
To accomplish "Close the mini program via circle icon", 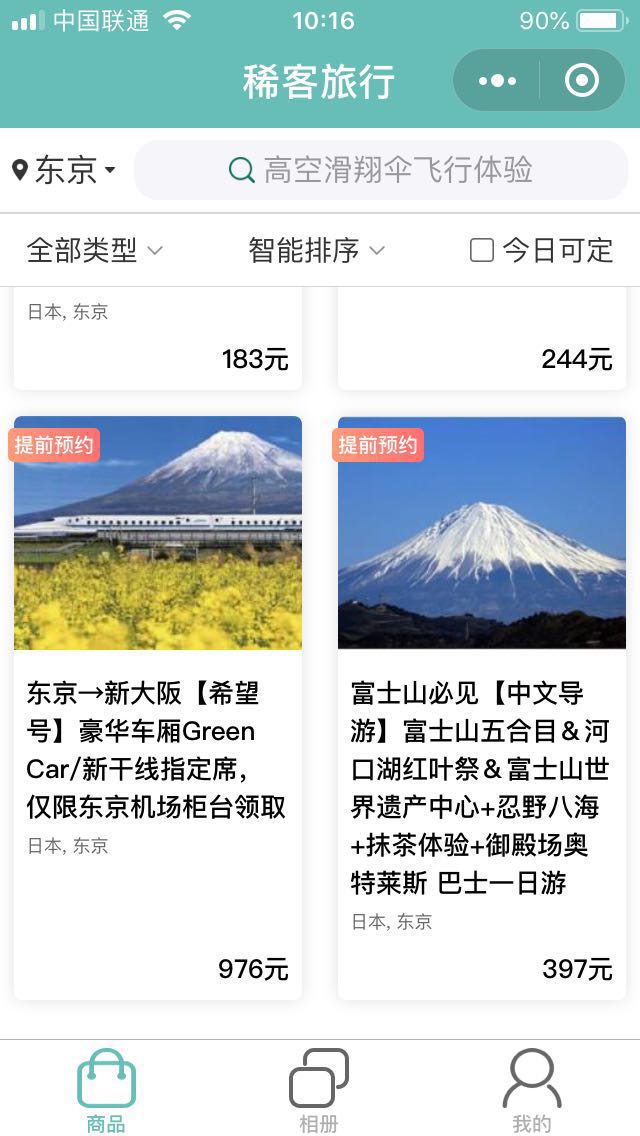I will (582, 81).
